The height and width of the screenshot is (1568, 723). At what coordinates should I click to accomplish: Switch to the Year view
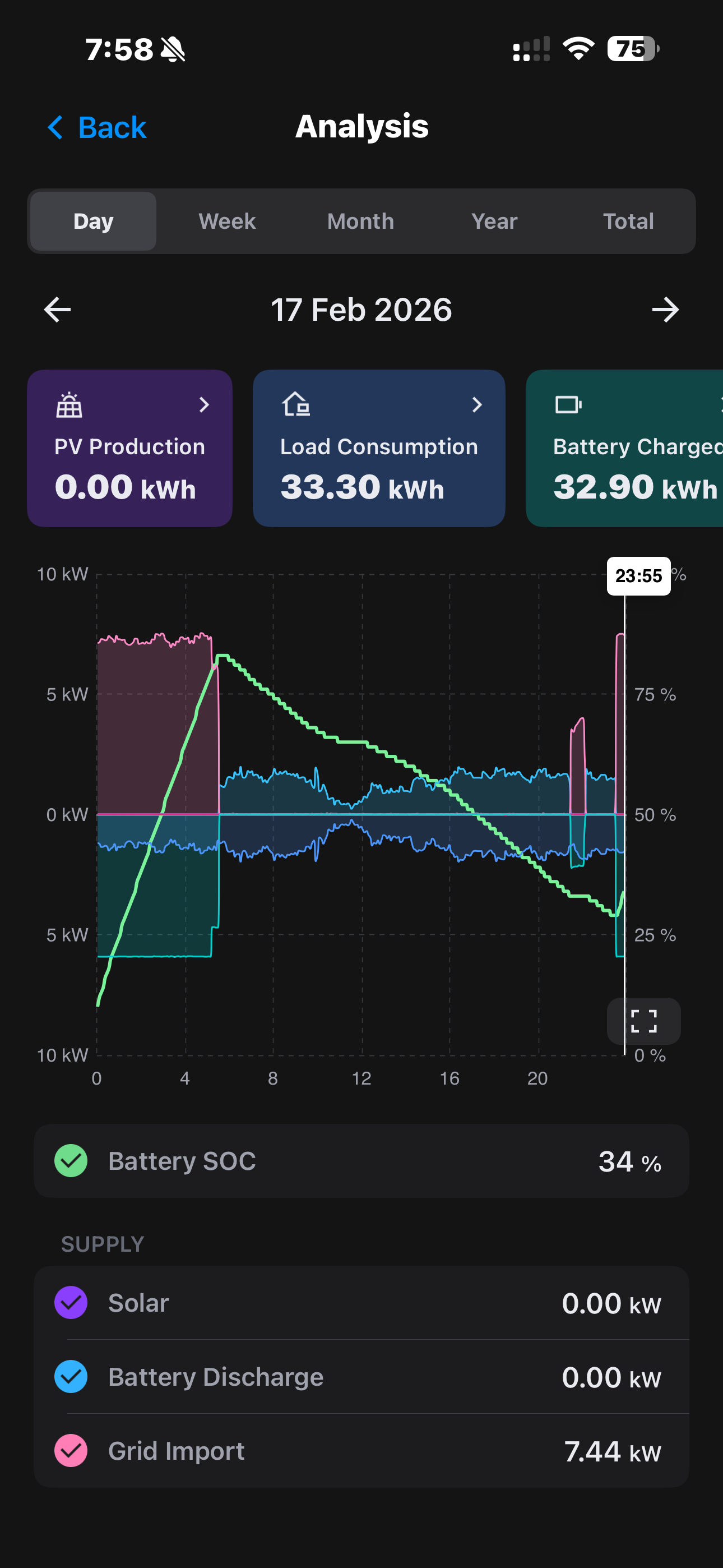494,221
